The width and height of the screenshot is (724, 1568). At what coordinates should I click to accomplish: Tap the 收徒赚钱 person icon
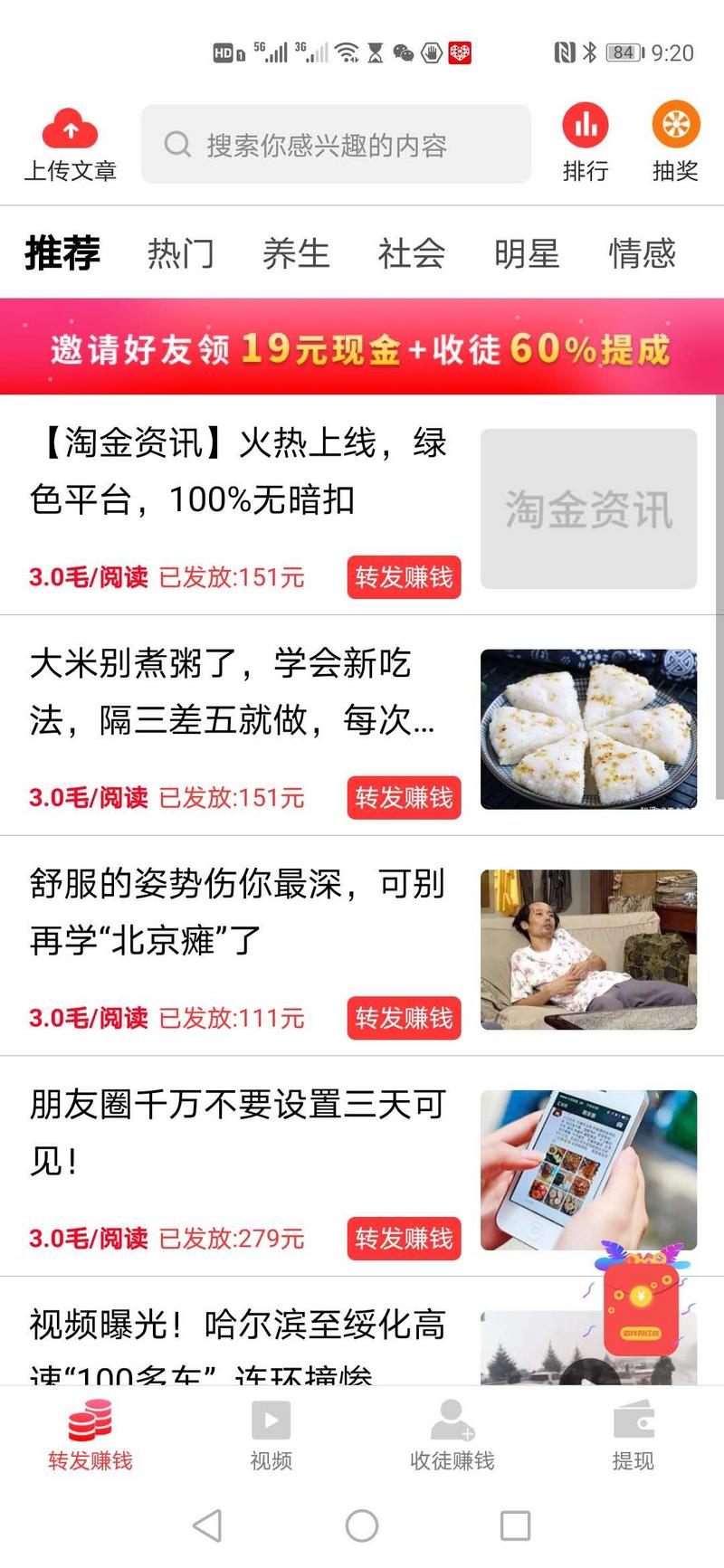click(x=452, y=1421)
